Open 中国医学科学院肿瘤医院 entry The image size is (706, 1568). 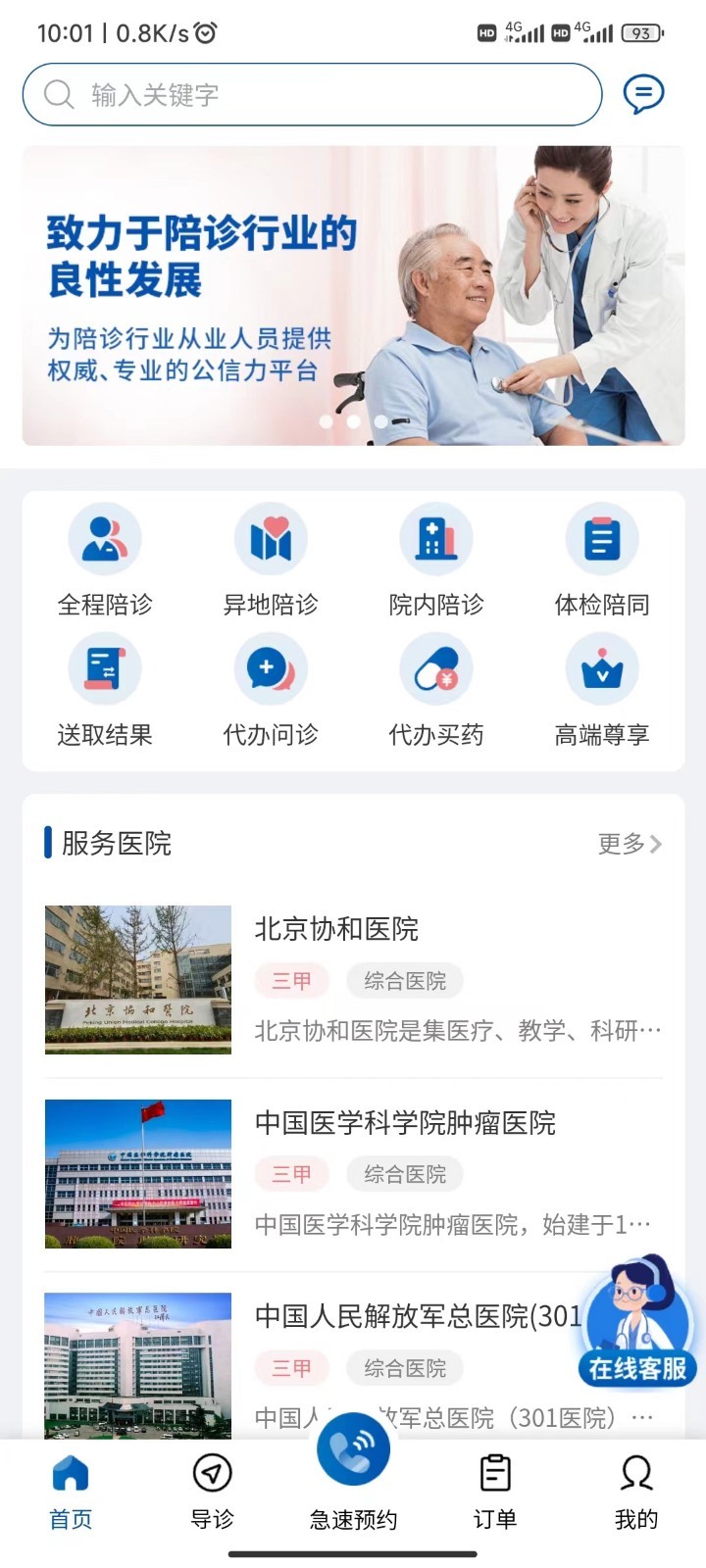353,1173
